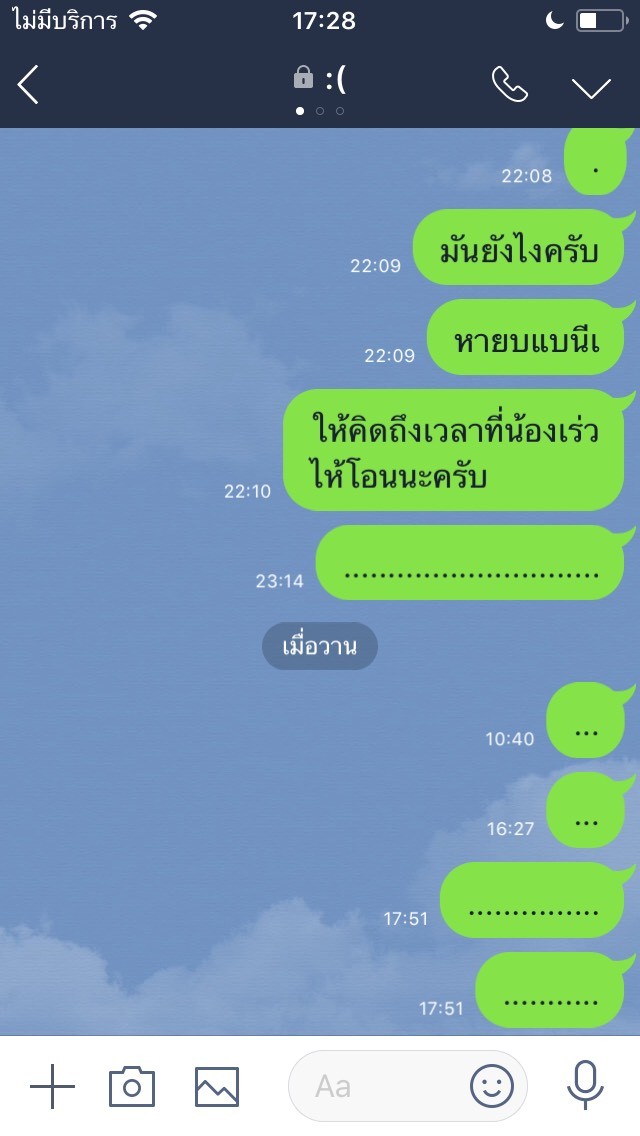Open the photo gallery picker

(217, 1086)
